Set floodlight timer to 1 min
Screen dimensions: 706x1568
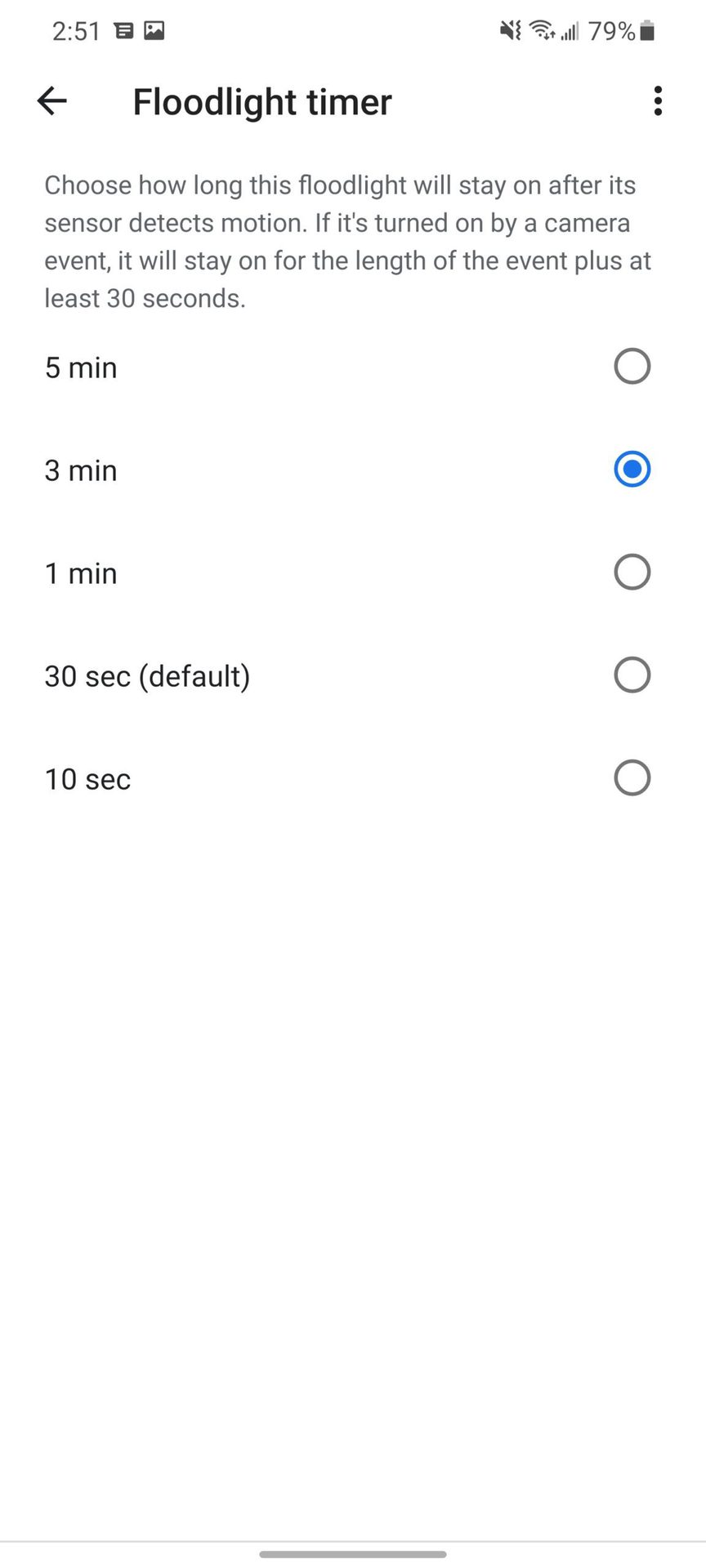pyautogui.click(x=632, y=572)
